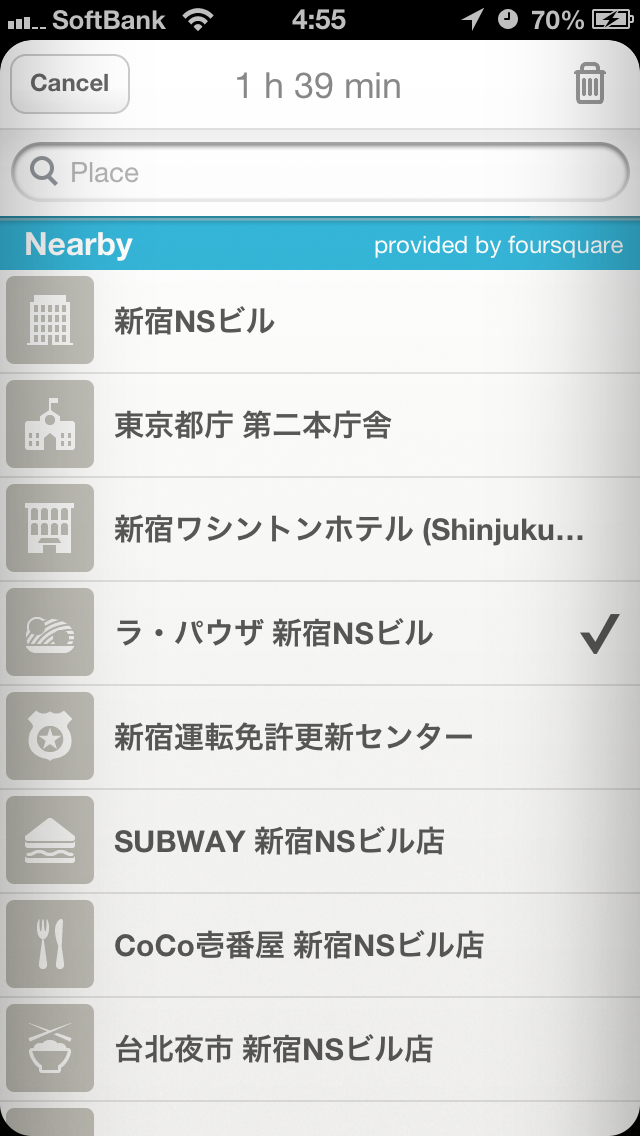The image size is (640, 1136).
Task: Select 新宿NSビル from nearby places
Action: tap(320, 322)
